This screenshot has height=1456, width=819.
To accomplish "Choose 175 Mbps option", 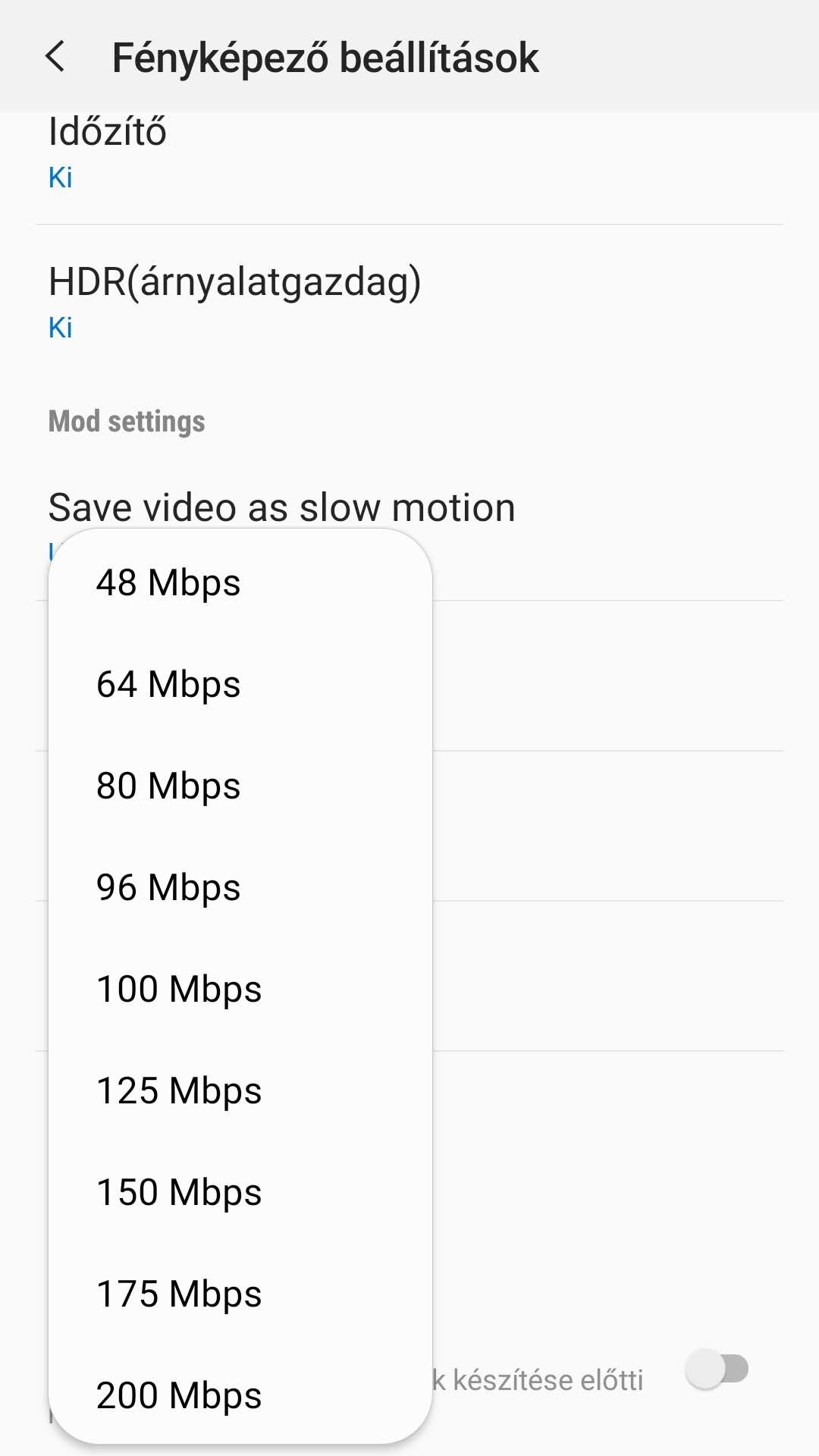I will point(240,1294).
